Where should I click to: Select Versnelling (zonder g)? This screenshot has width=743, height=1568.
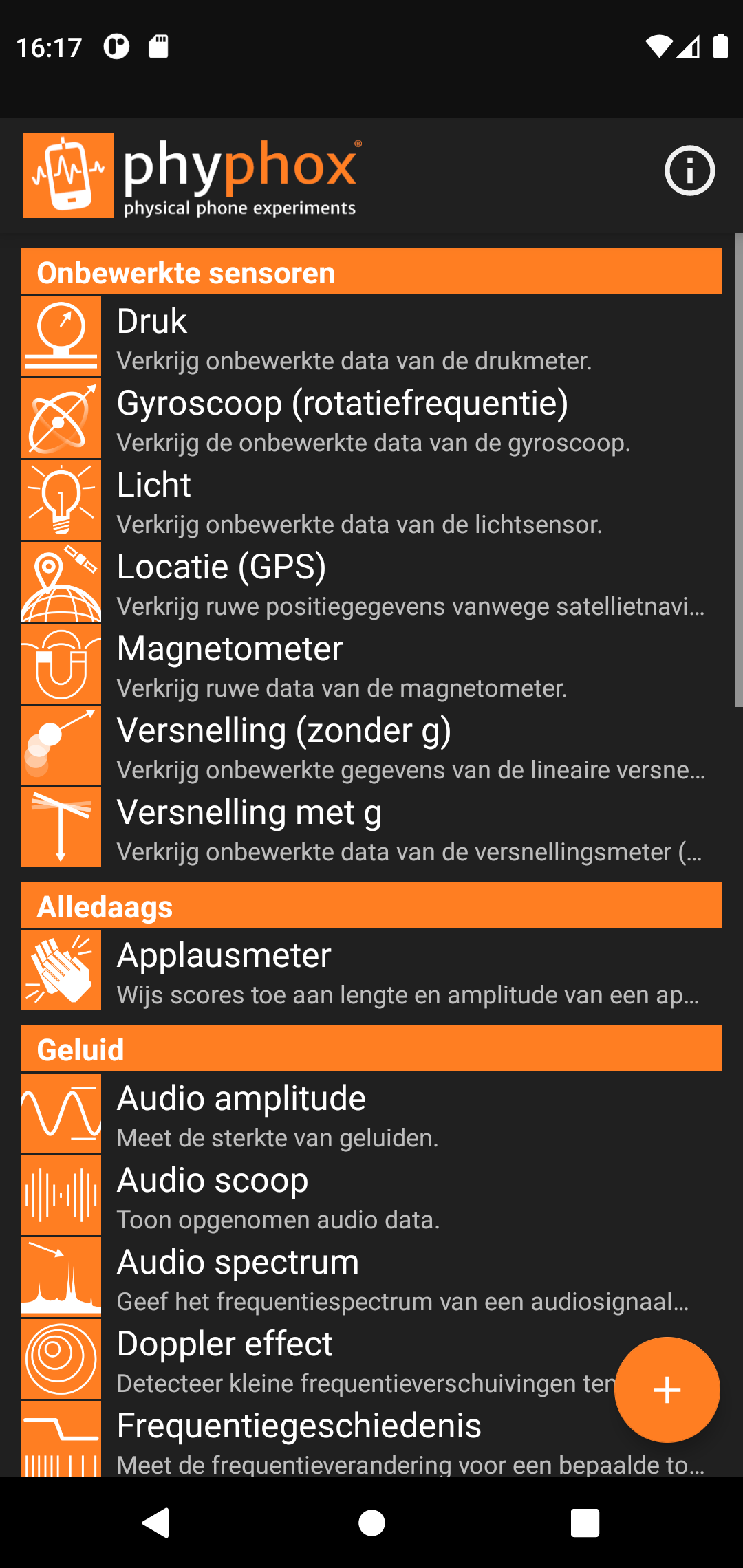coord(371,746)
